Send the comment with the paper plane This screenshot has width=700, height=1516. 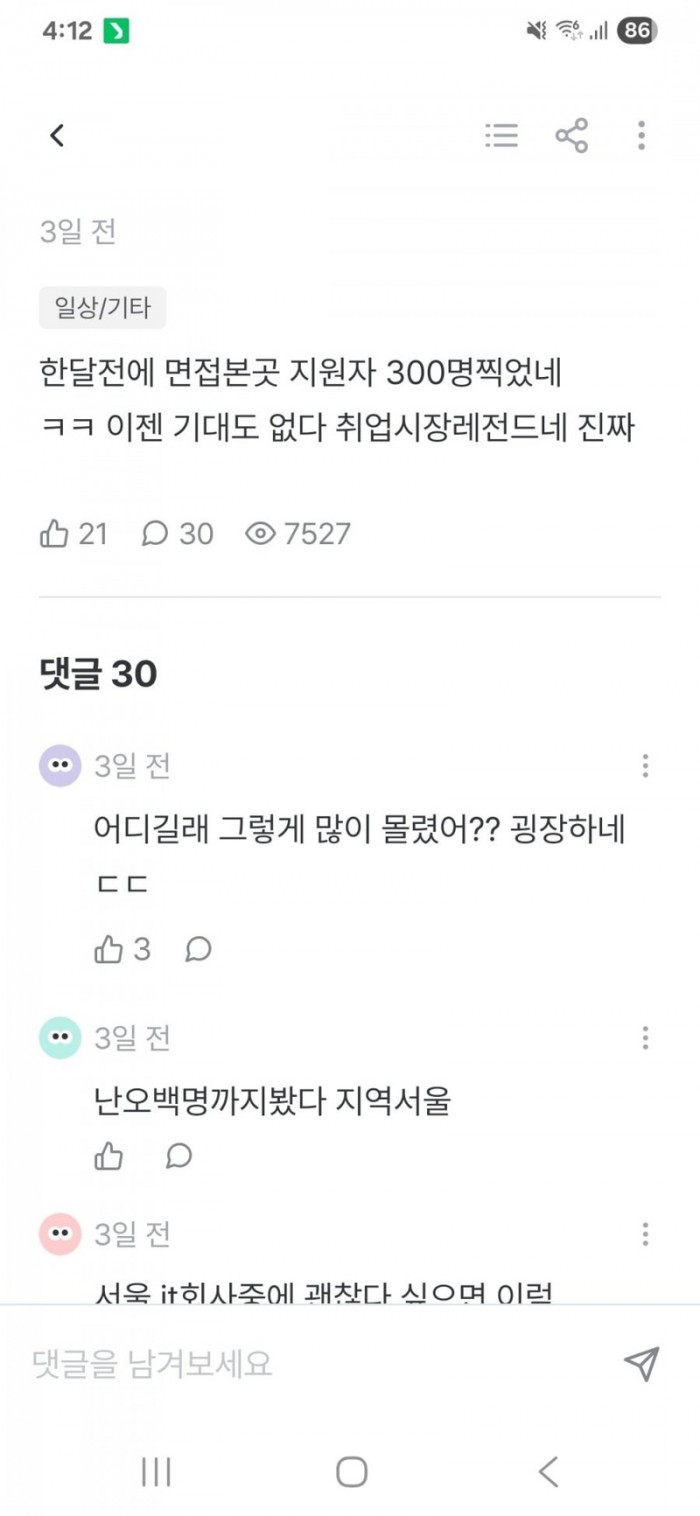(x=641, y=1363)
